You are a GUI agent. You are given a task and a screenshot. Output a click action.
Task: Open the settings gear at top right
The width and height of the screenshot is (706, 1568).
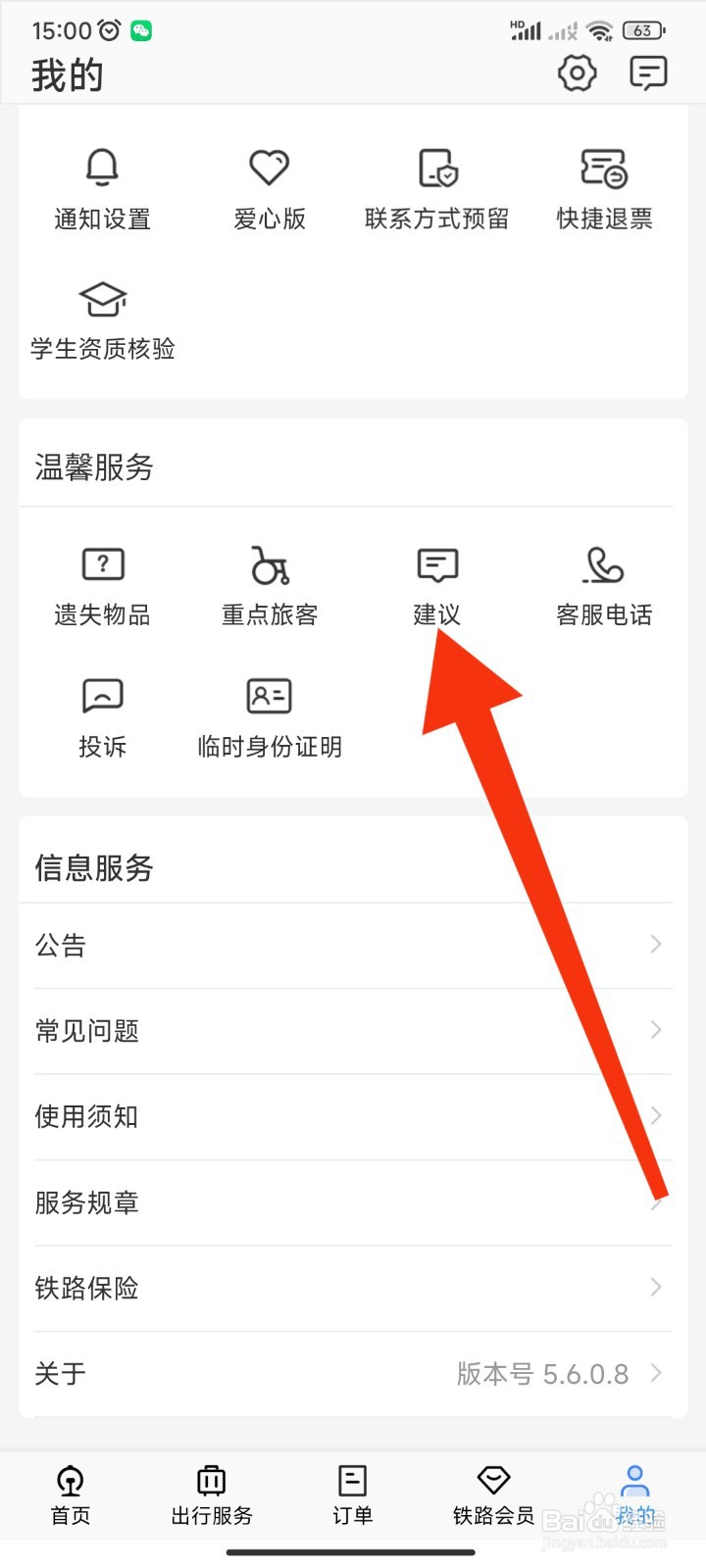pyautogui.click(x=577, y=73)
